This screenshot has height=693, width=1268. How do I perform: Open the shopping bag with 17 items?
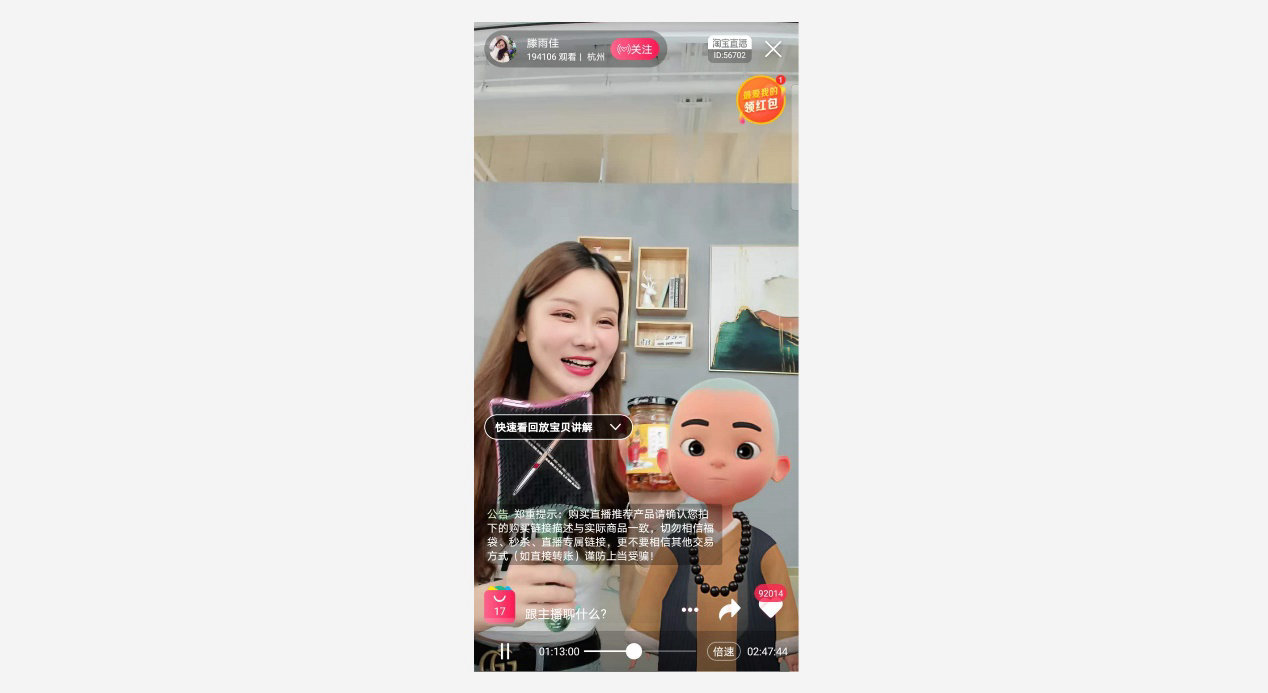pos(499,606)
